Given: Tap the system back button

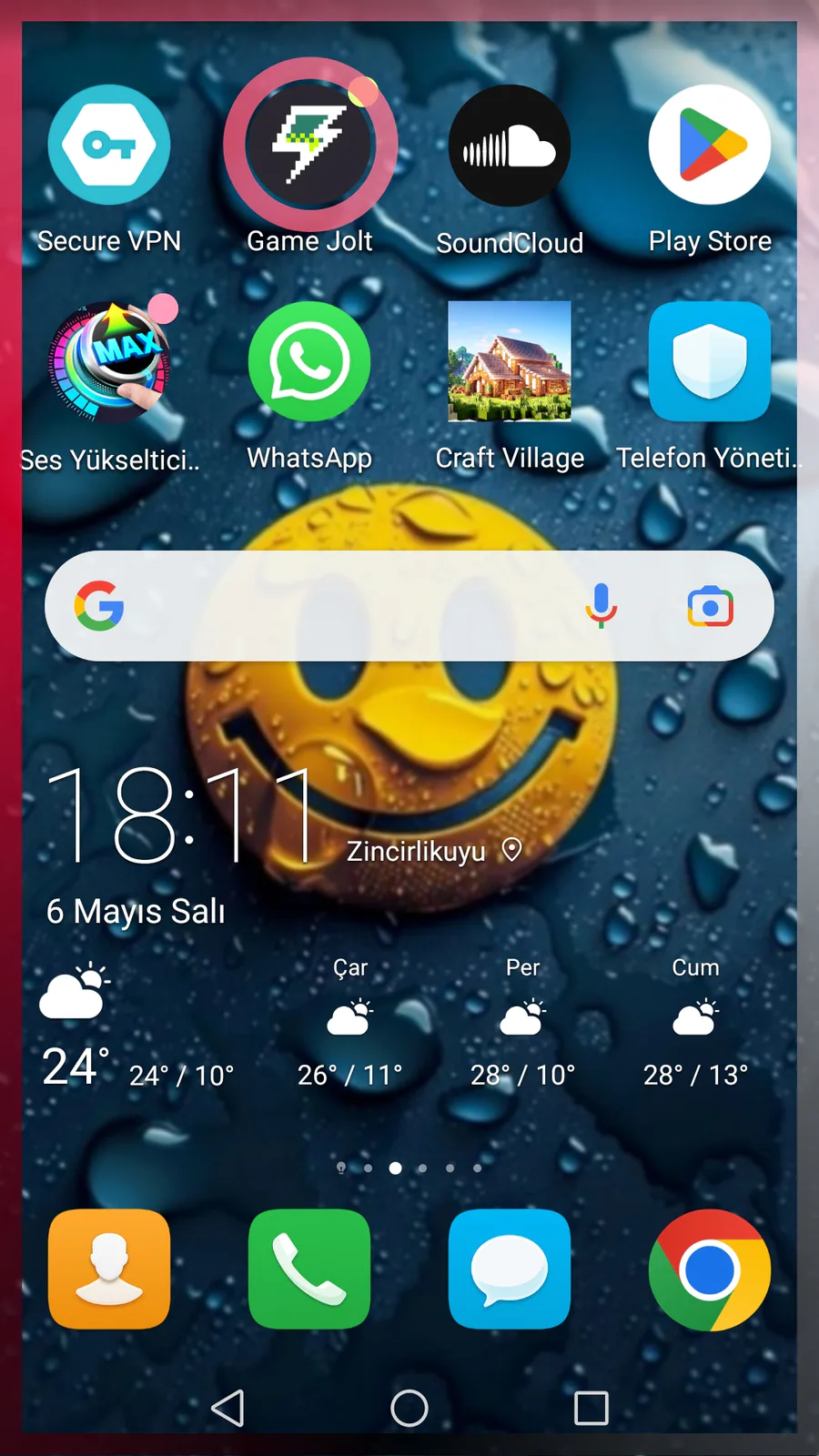Looking at the screenshot, I should click(x=227, y=1408).
